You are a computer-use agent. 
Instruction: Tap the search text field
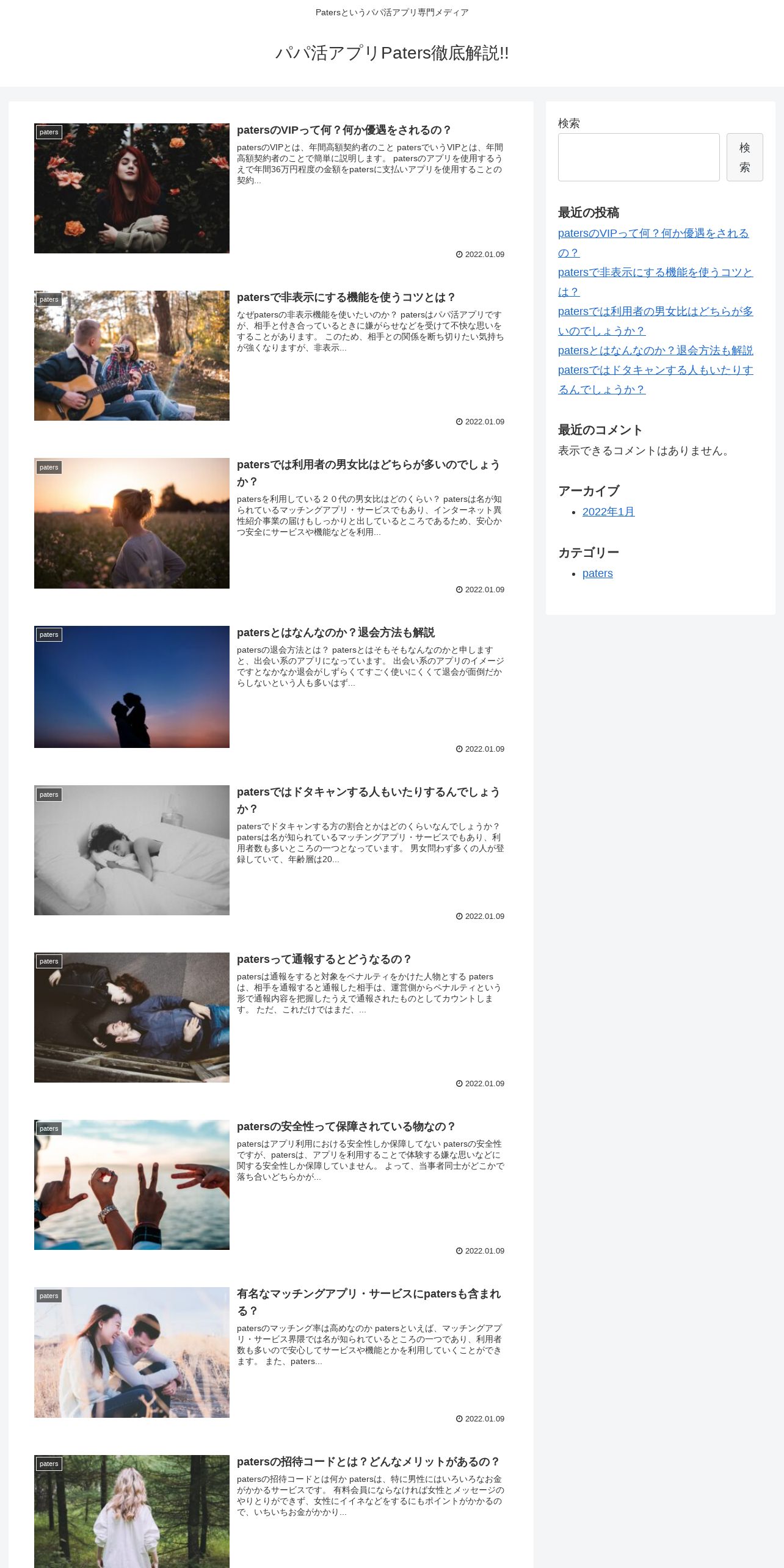coord(638,157)
